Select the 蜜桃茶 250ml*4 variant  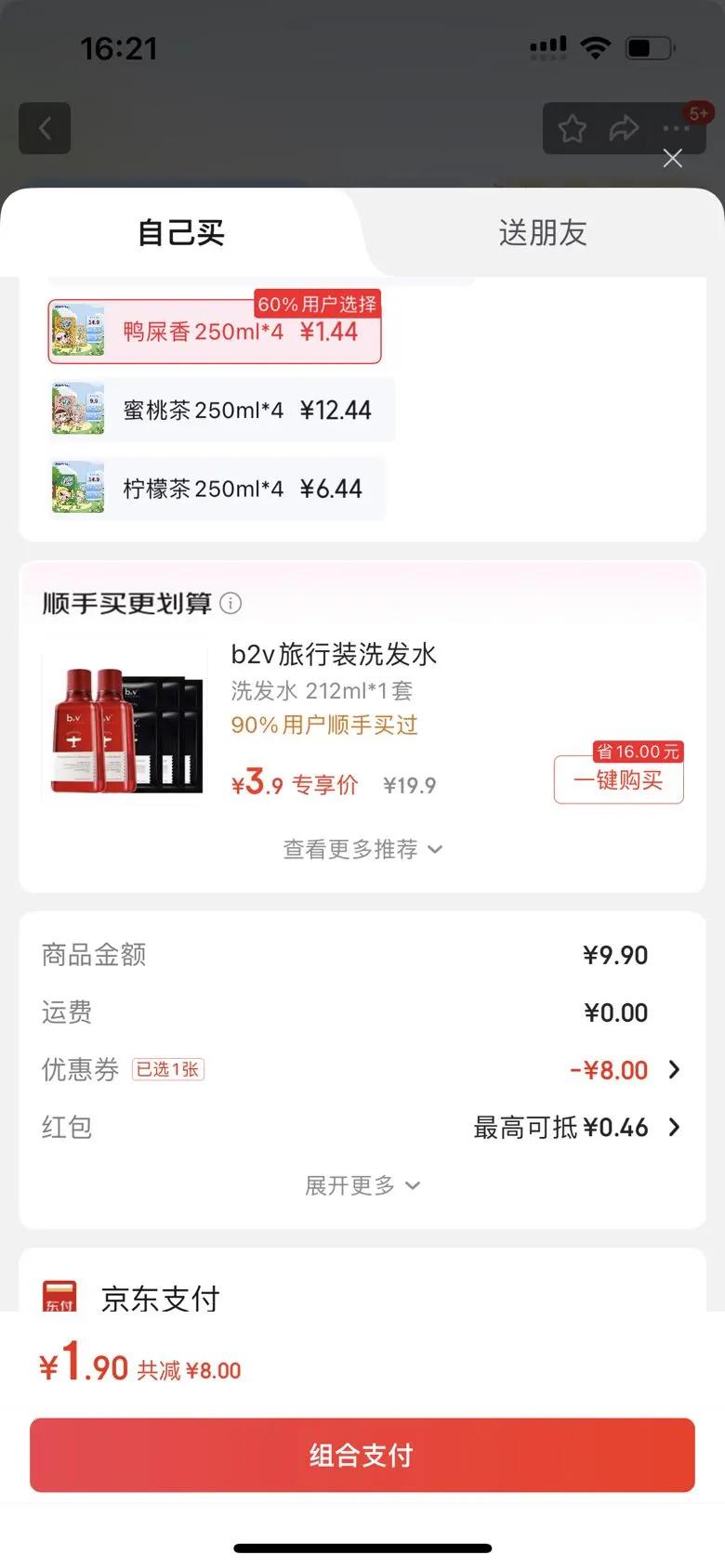click(x=221, y=410)
